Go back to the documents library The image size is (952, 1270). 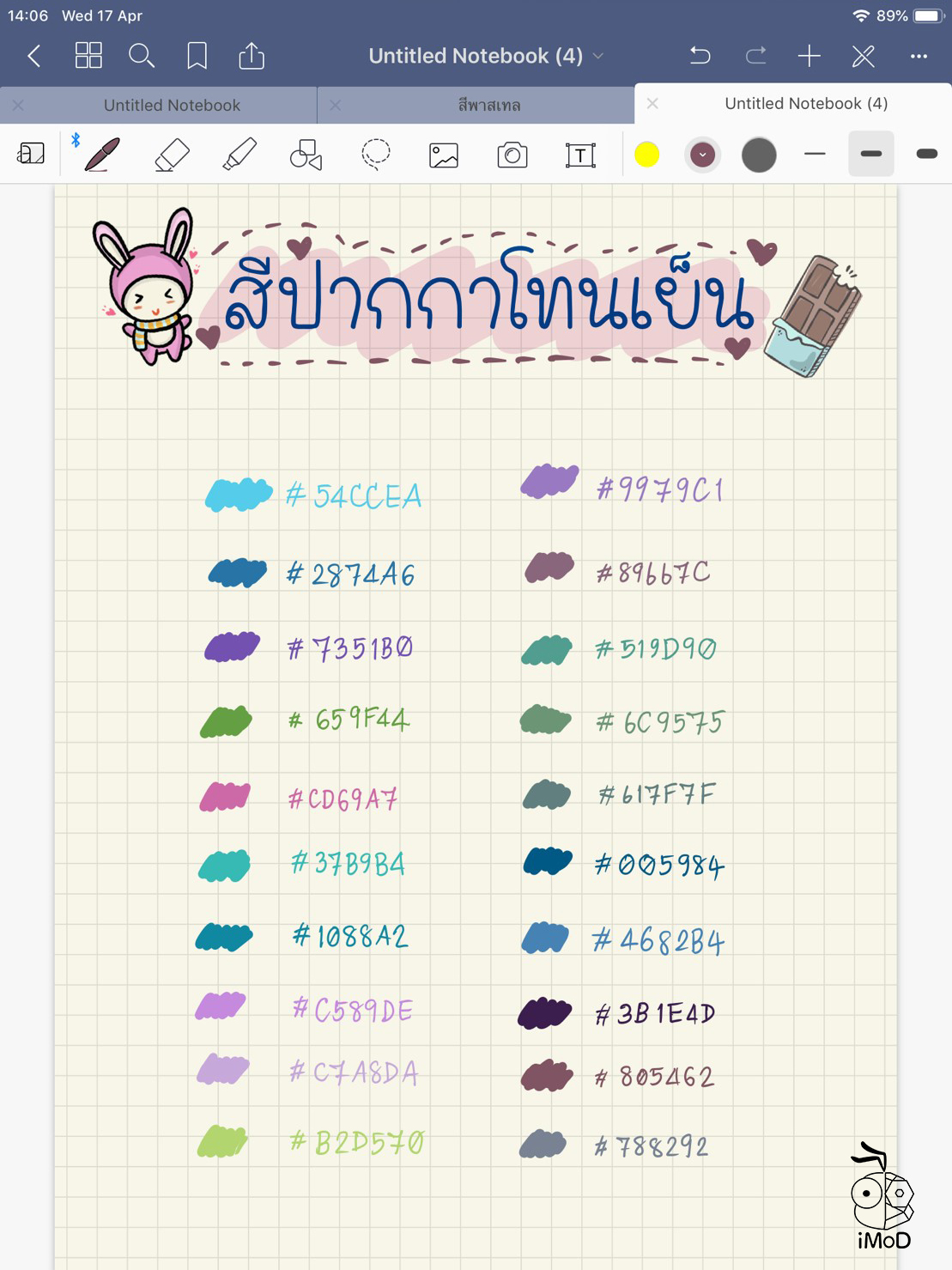pyautogui.click(x=34, y=57)
